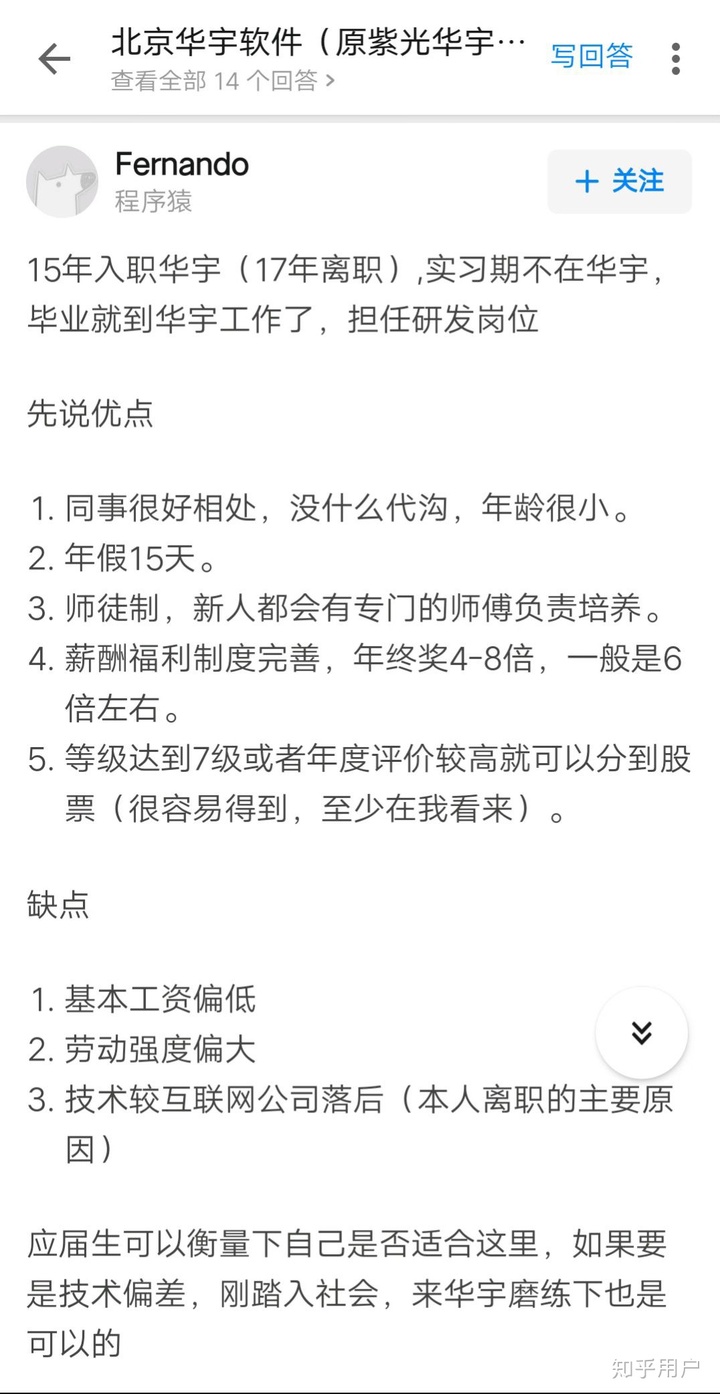This screenshot has width=720, height=1394.
Task: Jump to next answer with double-chevron button
Action: [641, 1033]
